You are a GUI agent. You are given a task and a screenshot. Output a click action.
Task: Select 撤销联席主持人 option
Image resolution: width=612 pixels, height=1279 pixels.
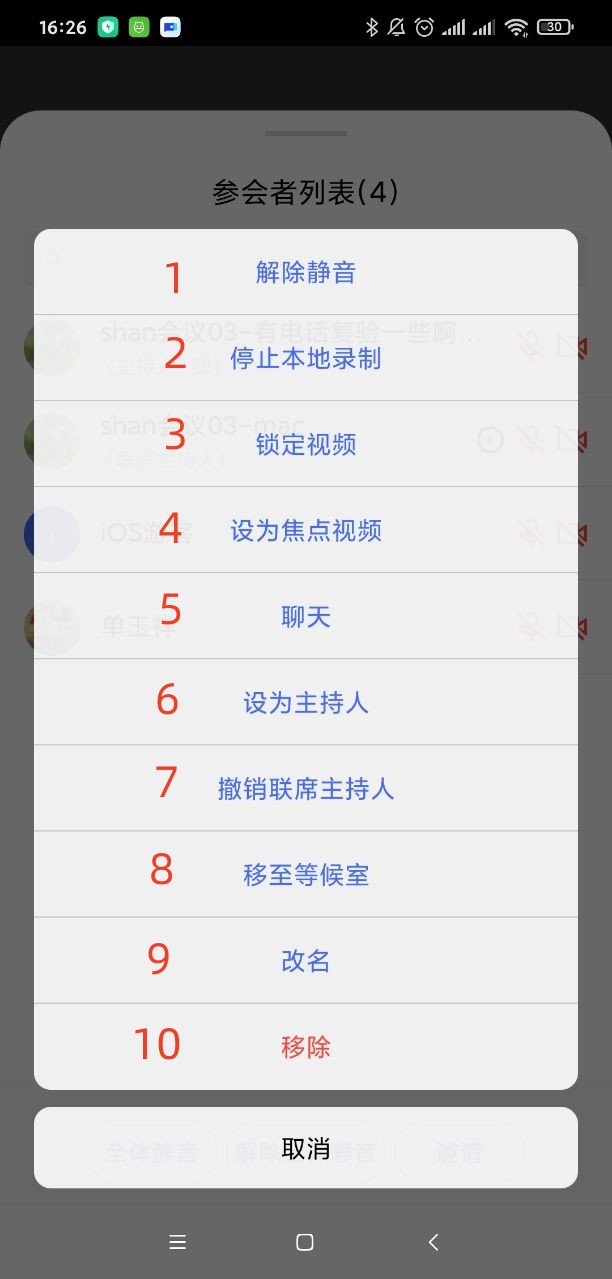pos(306,788)
